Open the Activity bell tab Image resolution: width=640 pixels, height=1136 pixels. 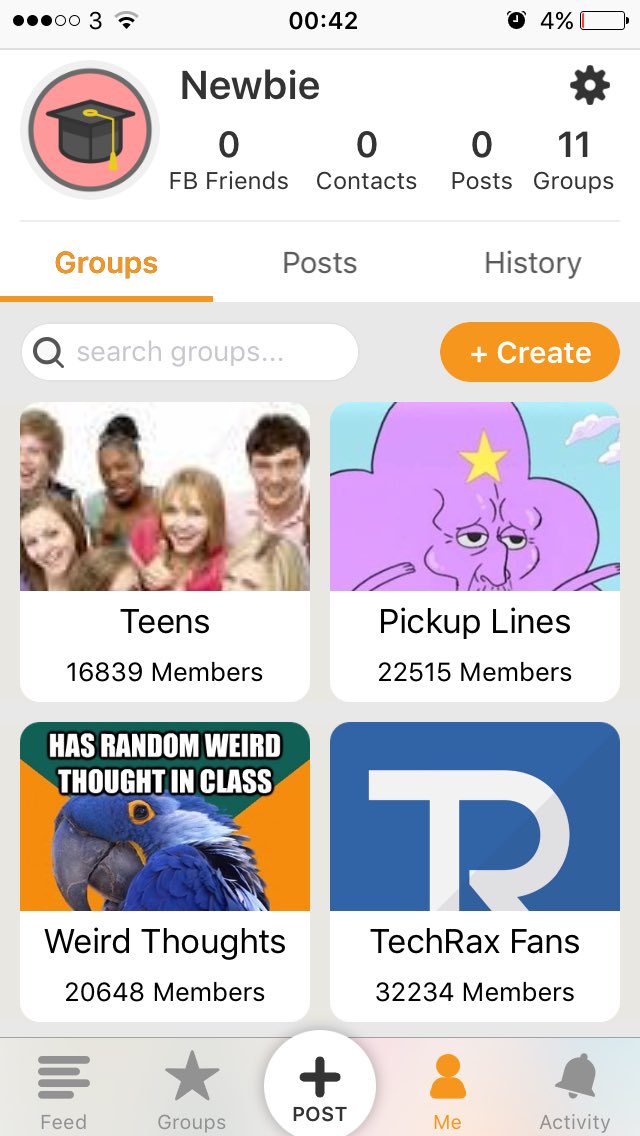(575, 1091)
